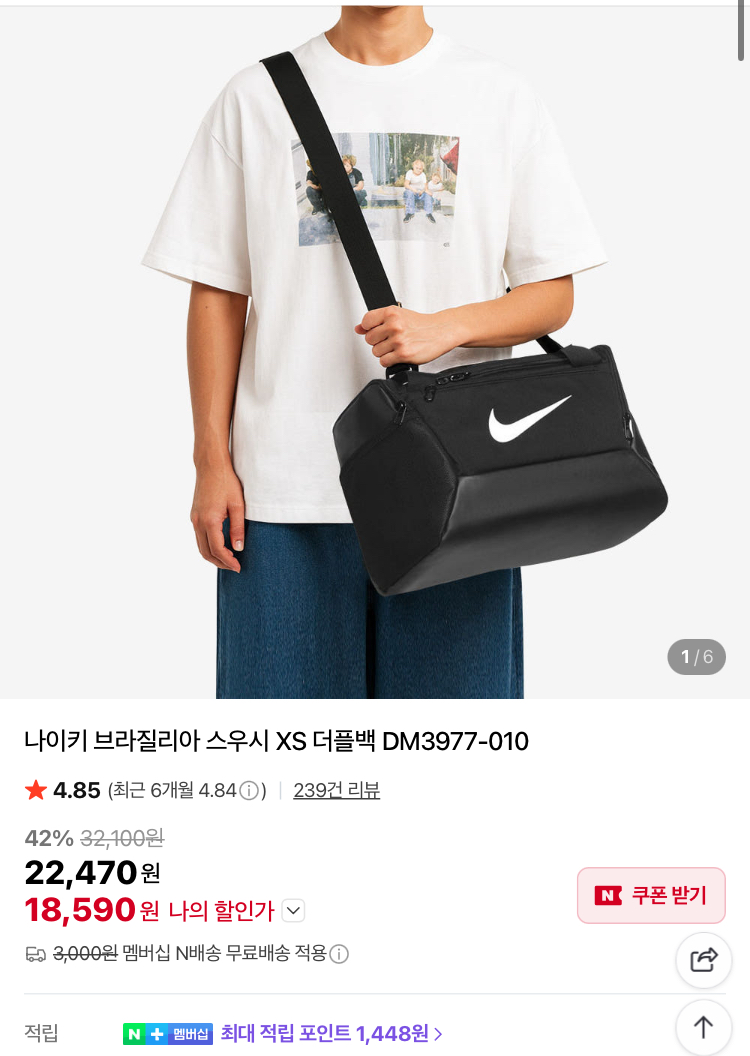This screenshot has width=750, height=1056.
Task: Expand the 나의 할인가 discount details
Action: click(293, 911)
